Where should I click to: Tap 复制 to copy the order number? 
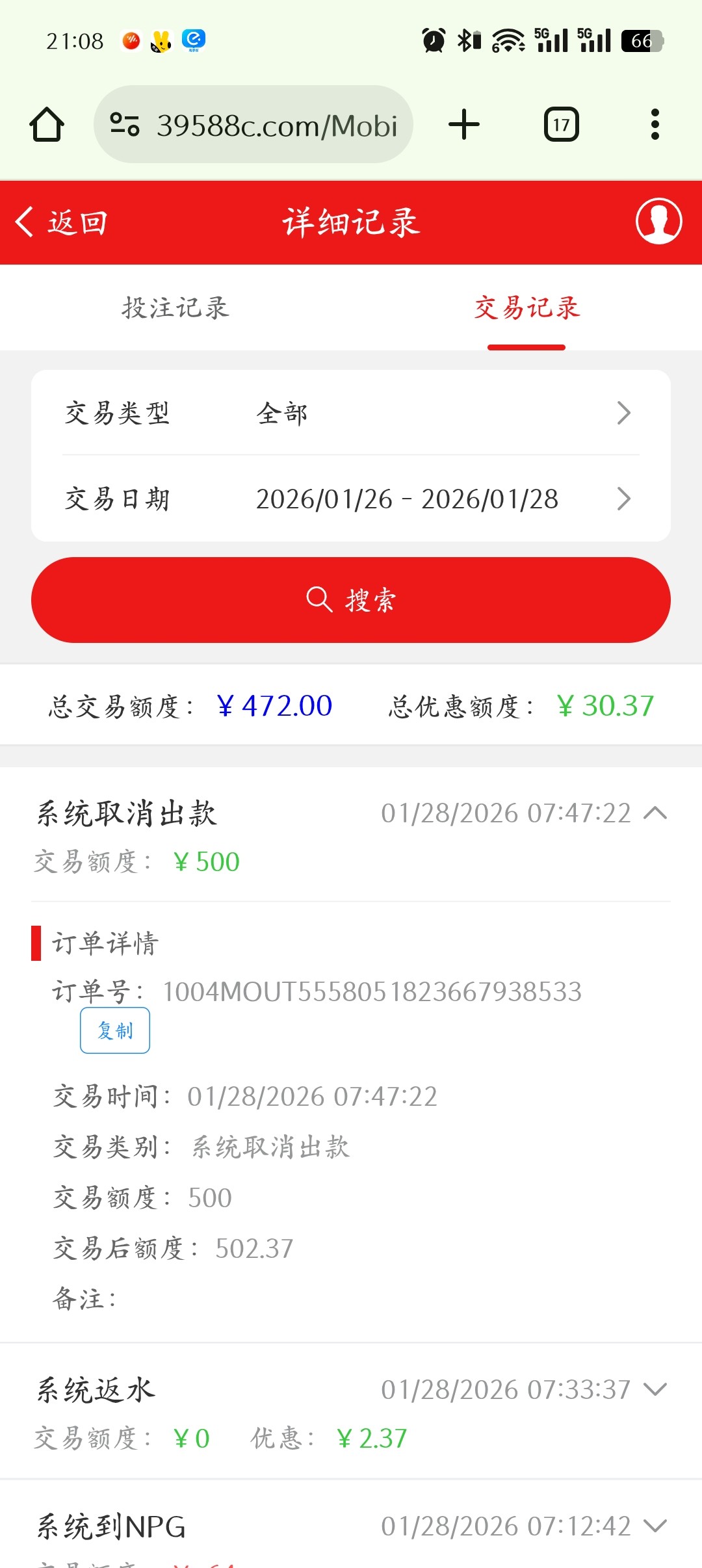(x=114, y=1029)
